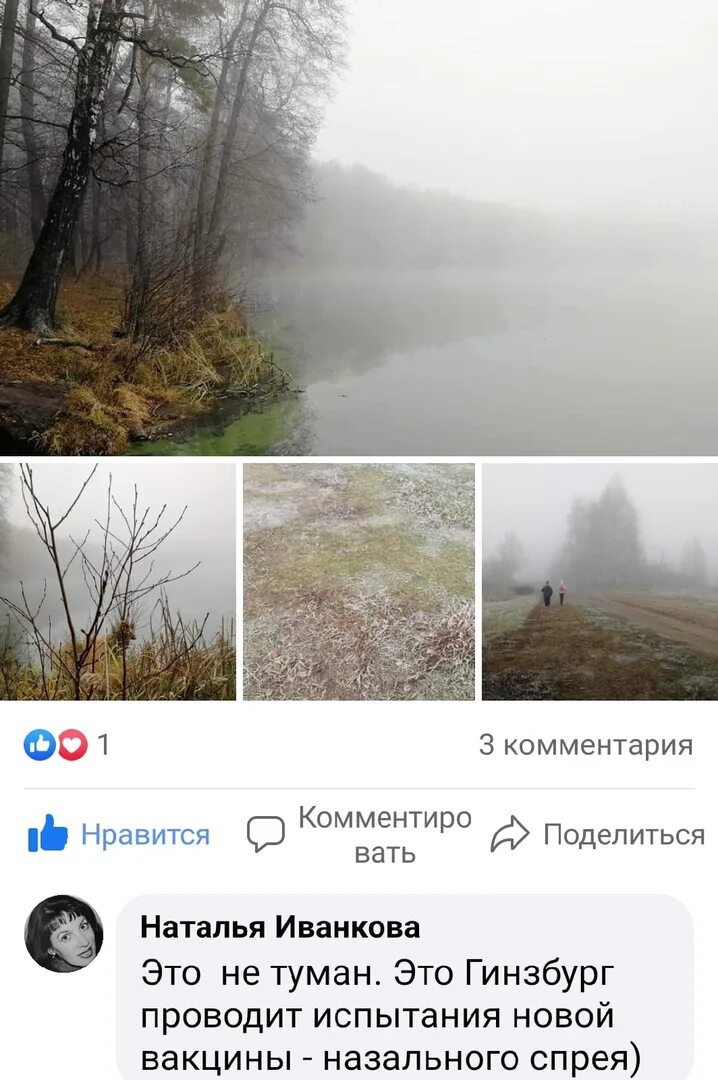Open the 3 комментария link
The image size is (718, 1080).
(585, 745)
